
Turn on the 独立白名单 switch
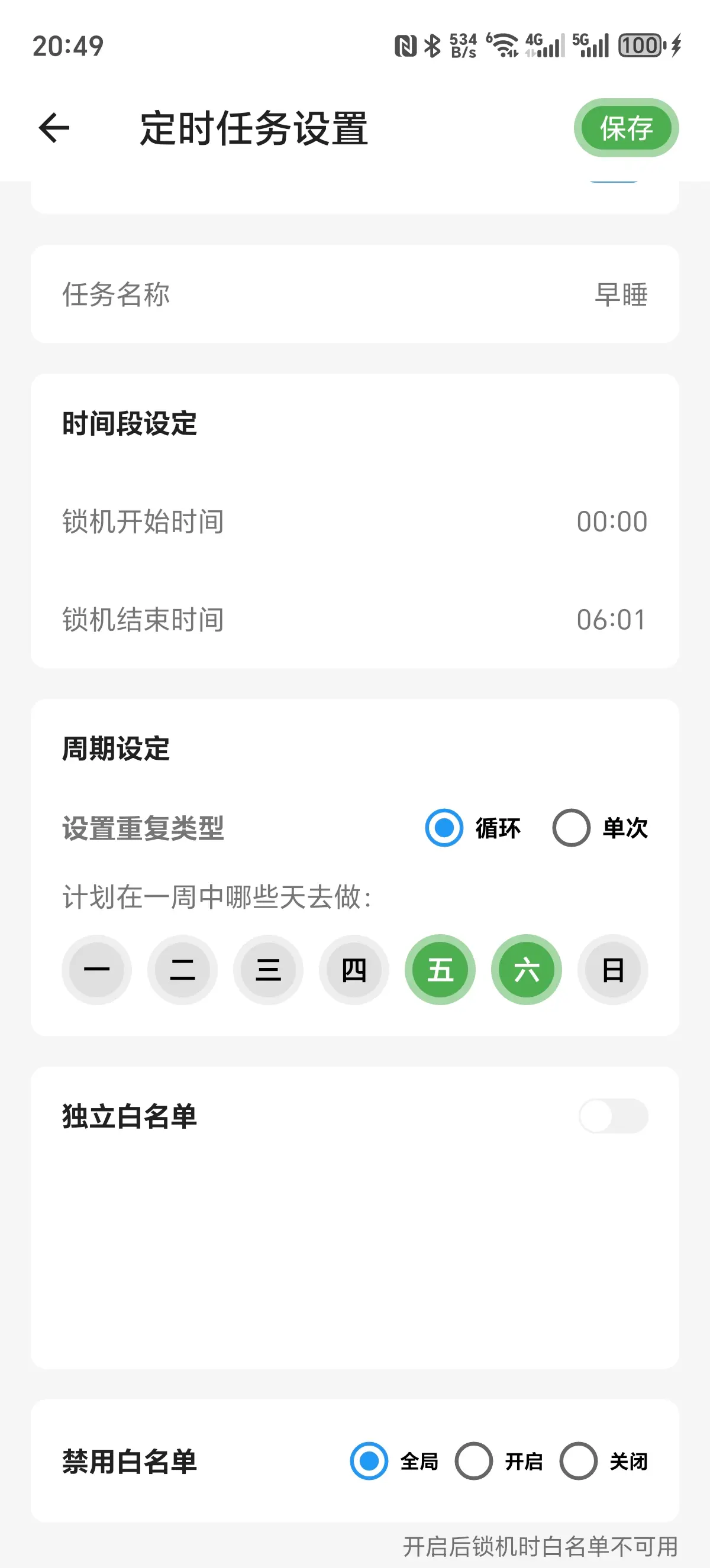tap(613, 1116)
